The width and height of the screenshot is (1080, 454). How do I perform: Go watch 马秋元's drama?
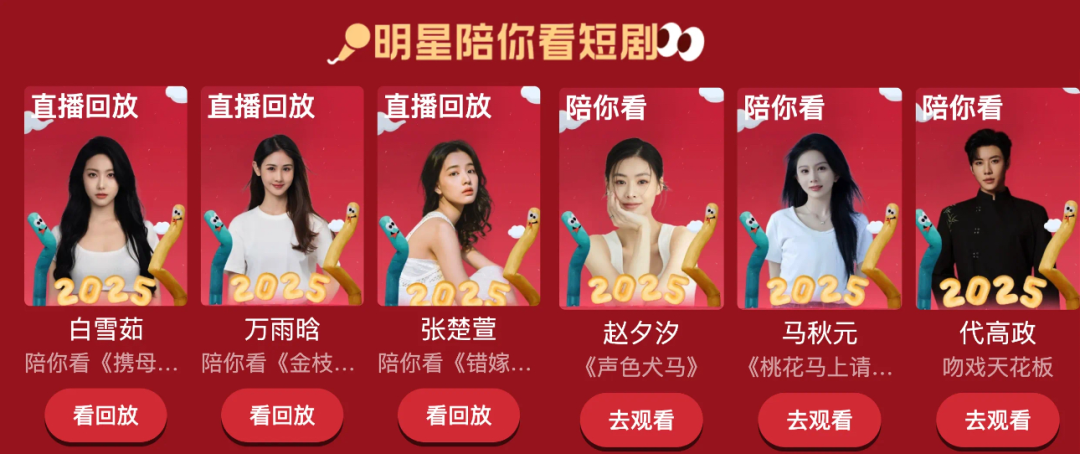pyautogui.click(x=819, y=420)
